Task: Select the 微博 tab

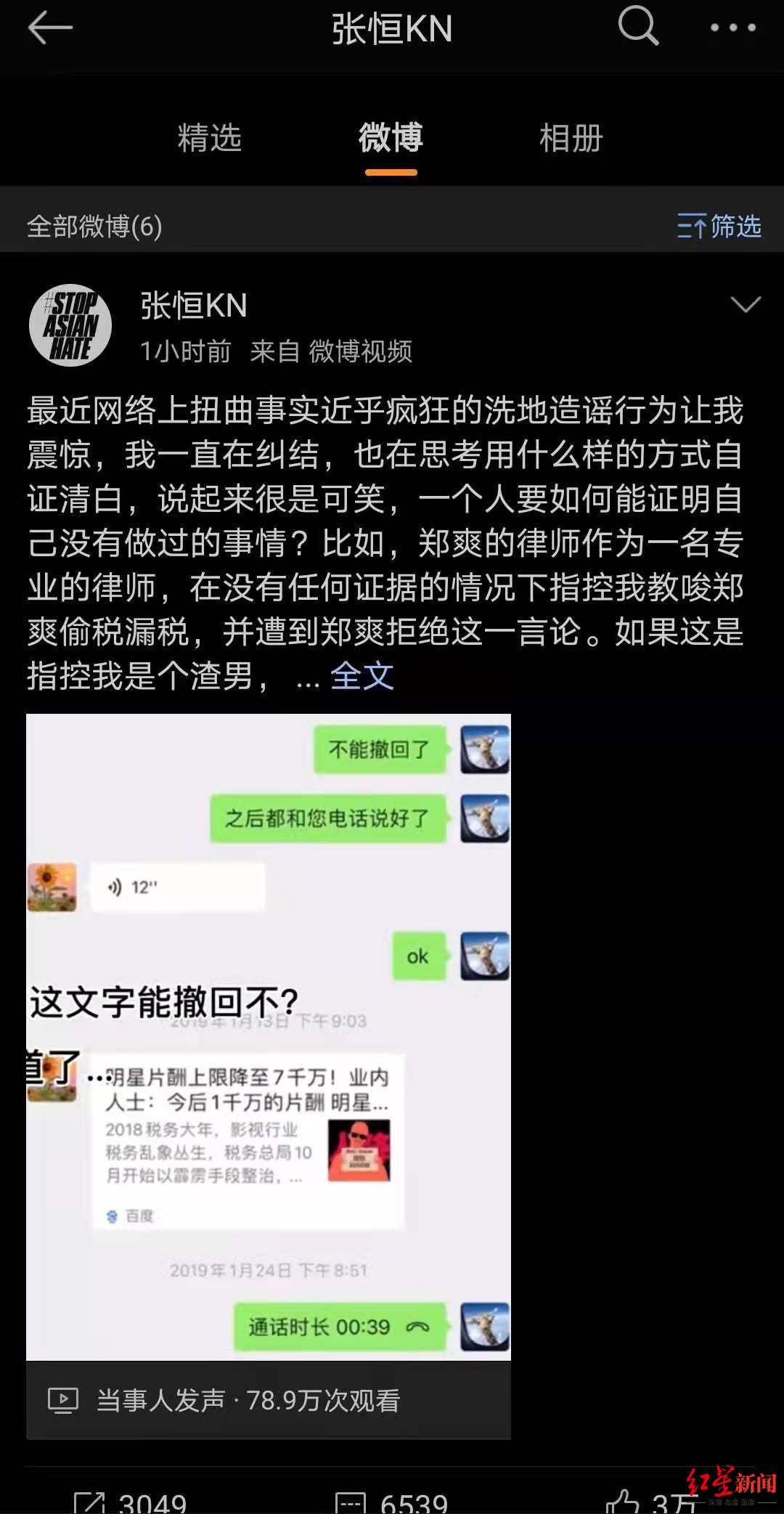Action: [391, 137]
